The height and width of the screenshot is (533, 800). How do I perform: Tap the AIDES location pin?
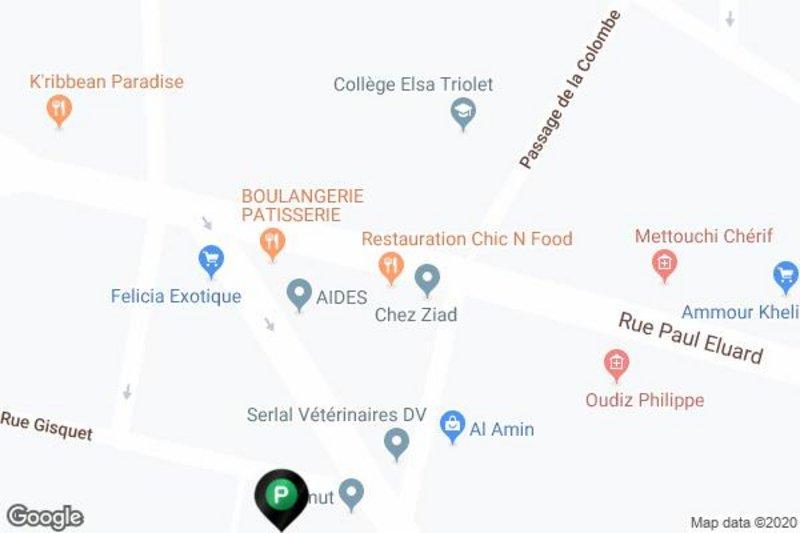tap(299, 293)
